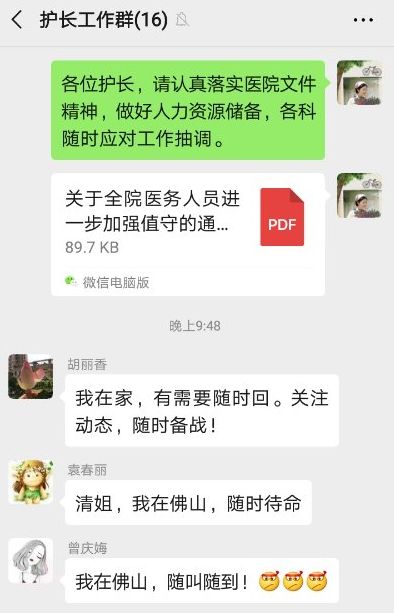The height and width of the screenshot is (613, 394).
Task: Go back from the 护长工作群 chat
Action: (18, 20)
